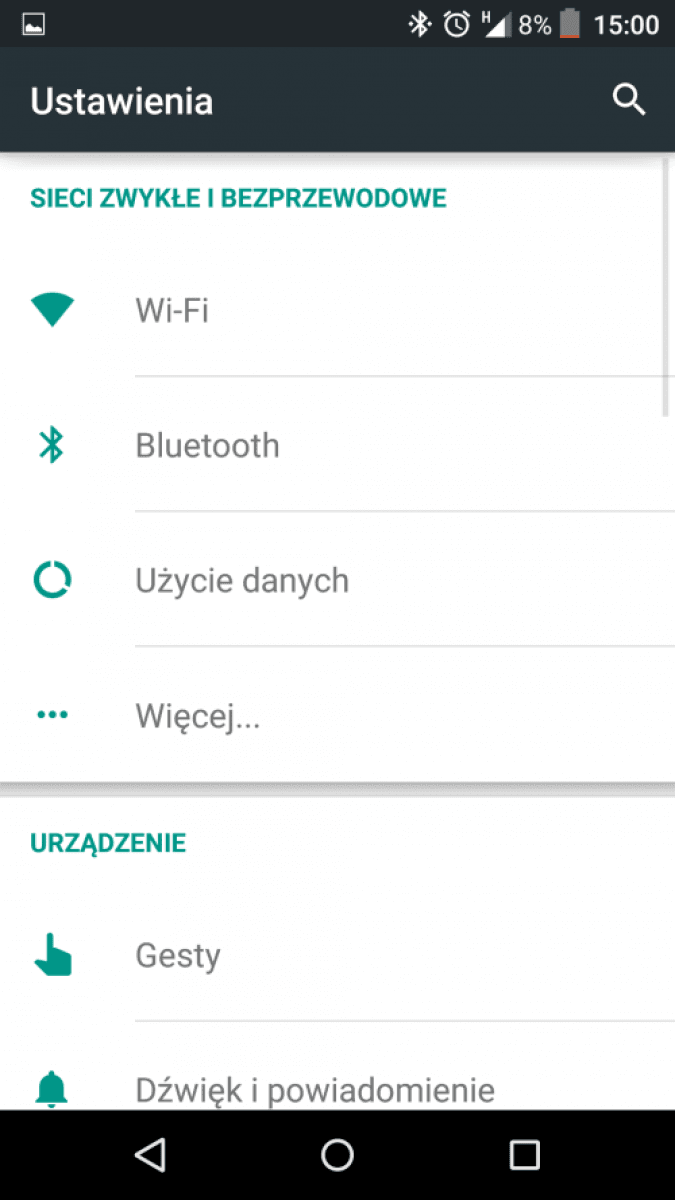Open Dźwięk i powiadomienie
The image size is (675, 1200).
tap(337, 1067)
